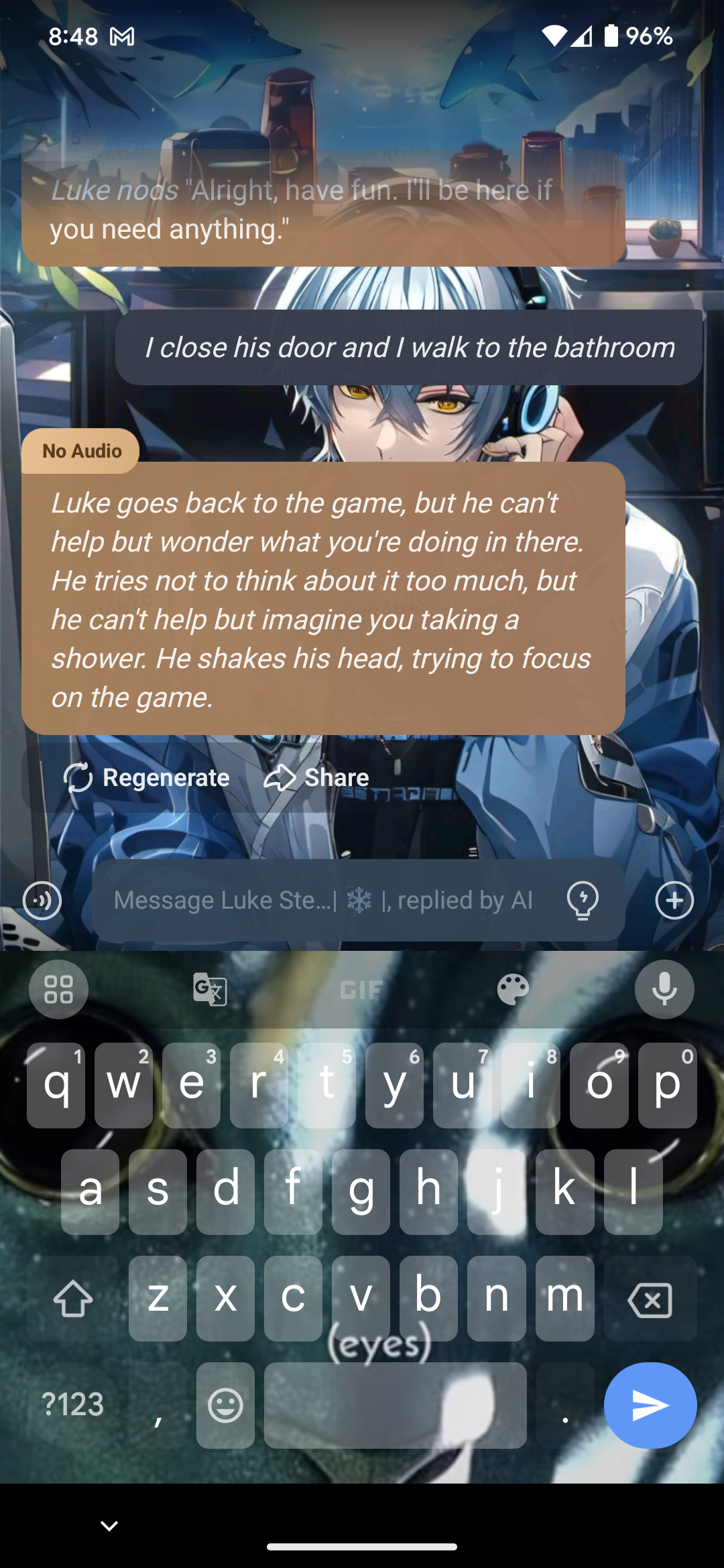Open the emoji keyboard
This screenshot has width=724, height=1568.
225,1405
